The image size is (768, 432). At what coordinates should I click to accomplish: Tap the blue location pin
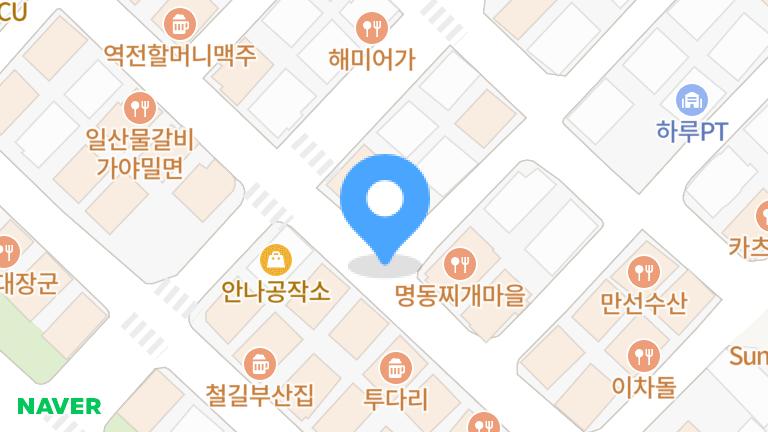point(384,203)
